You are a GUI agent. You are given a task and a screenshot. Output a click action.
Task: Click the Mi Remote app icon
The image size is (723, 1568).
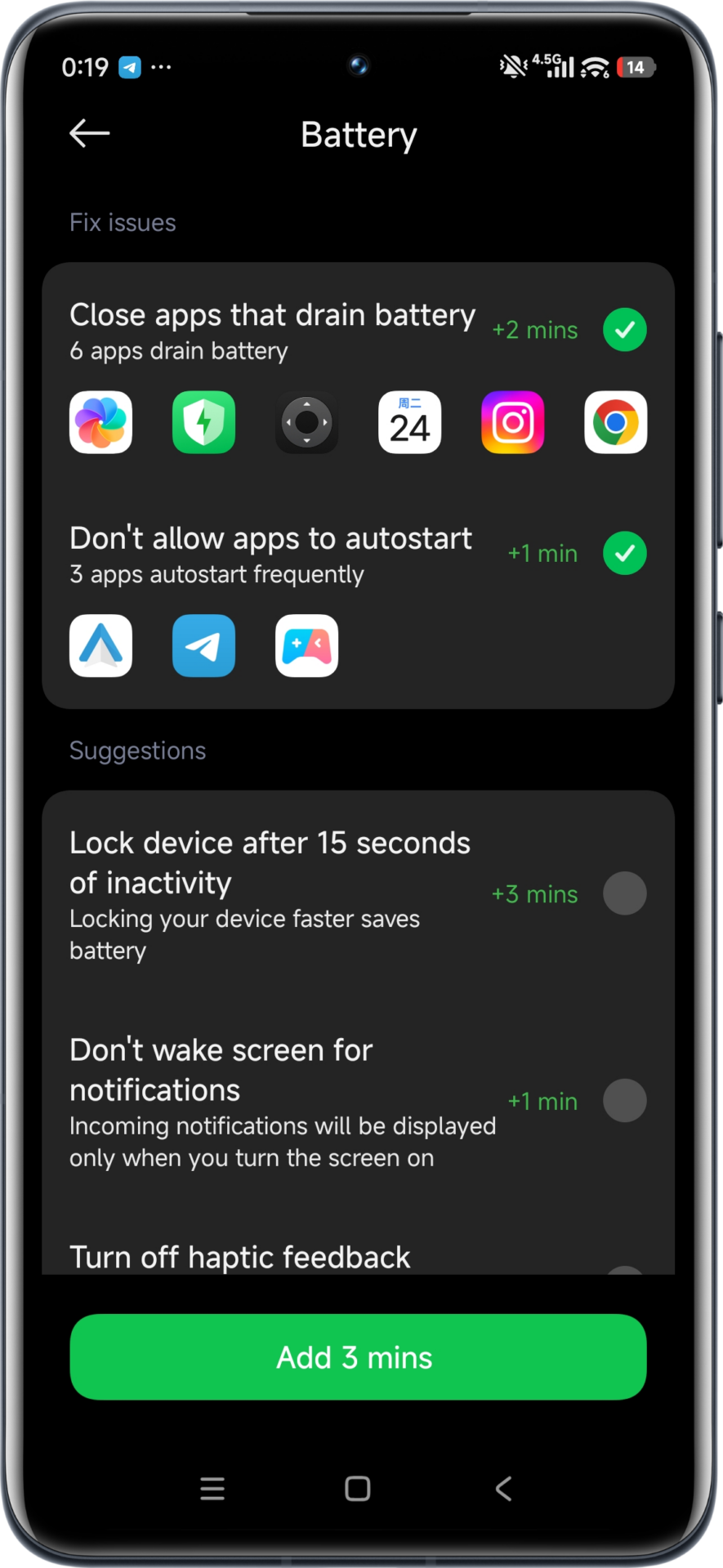[306, 422]
